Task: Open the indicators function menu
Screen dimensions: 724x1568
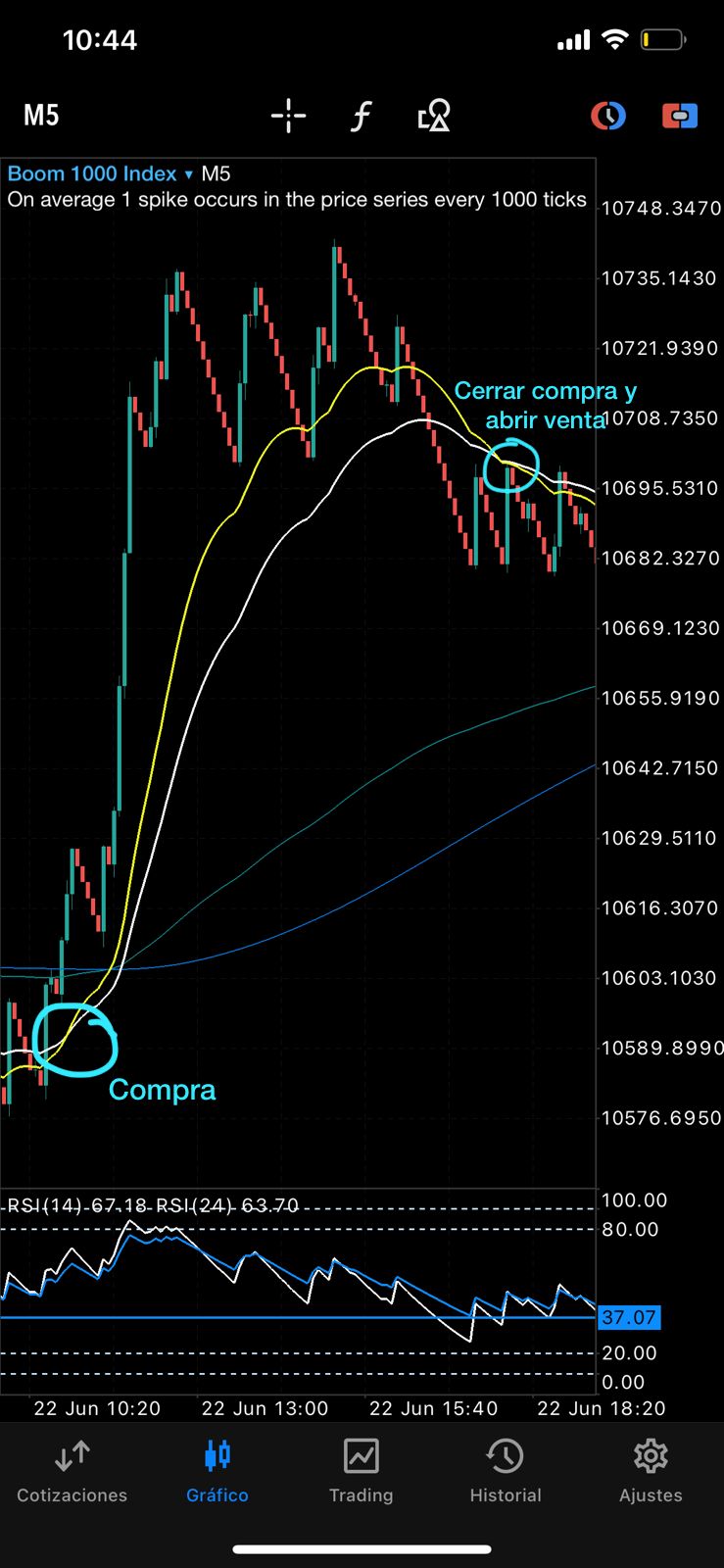Action: click(x=361, y=117)
